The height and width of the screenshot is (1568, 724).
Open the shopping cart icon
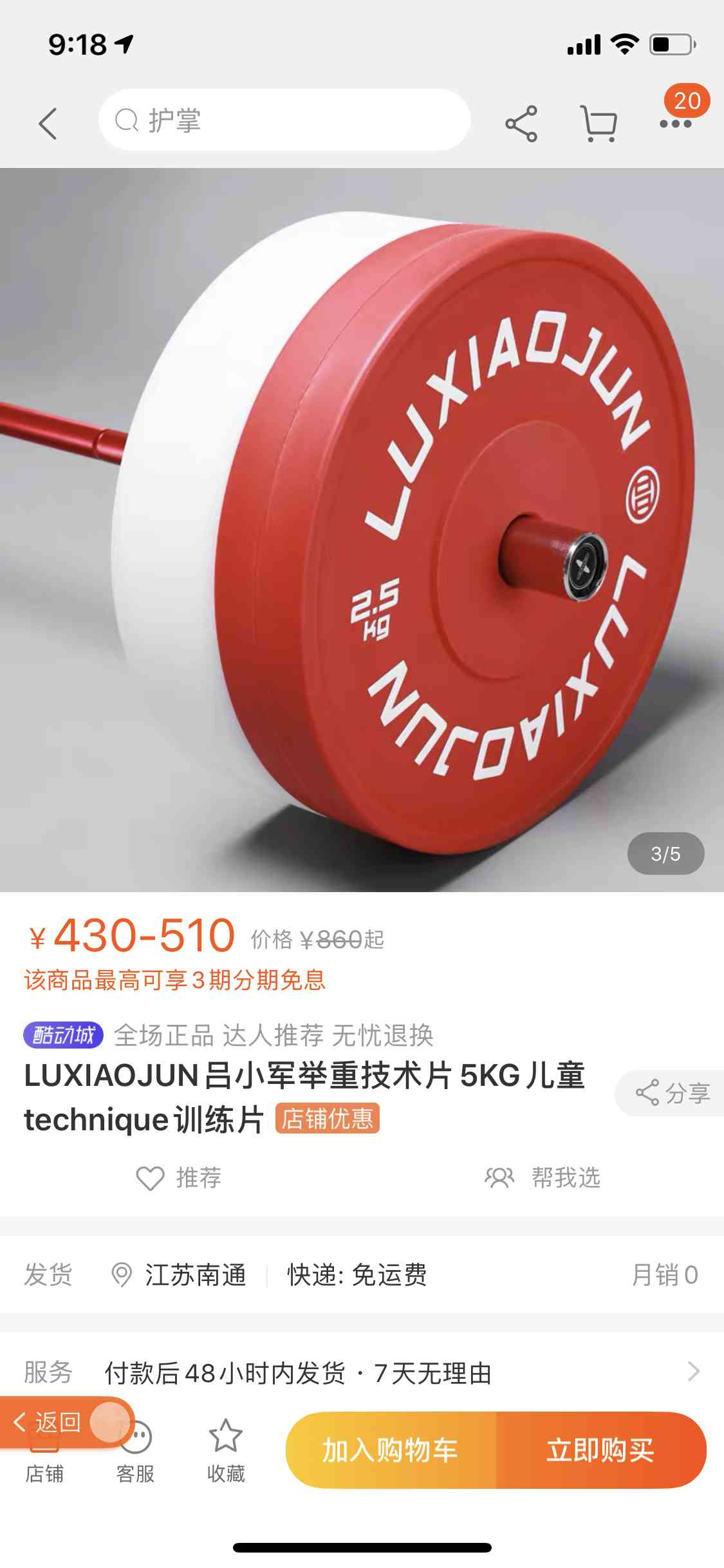(x=599, y=123)
